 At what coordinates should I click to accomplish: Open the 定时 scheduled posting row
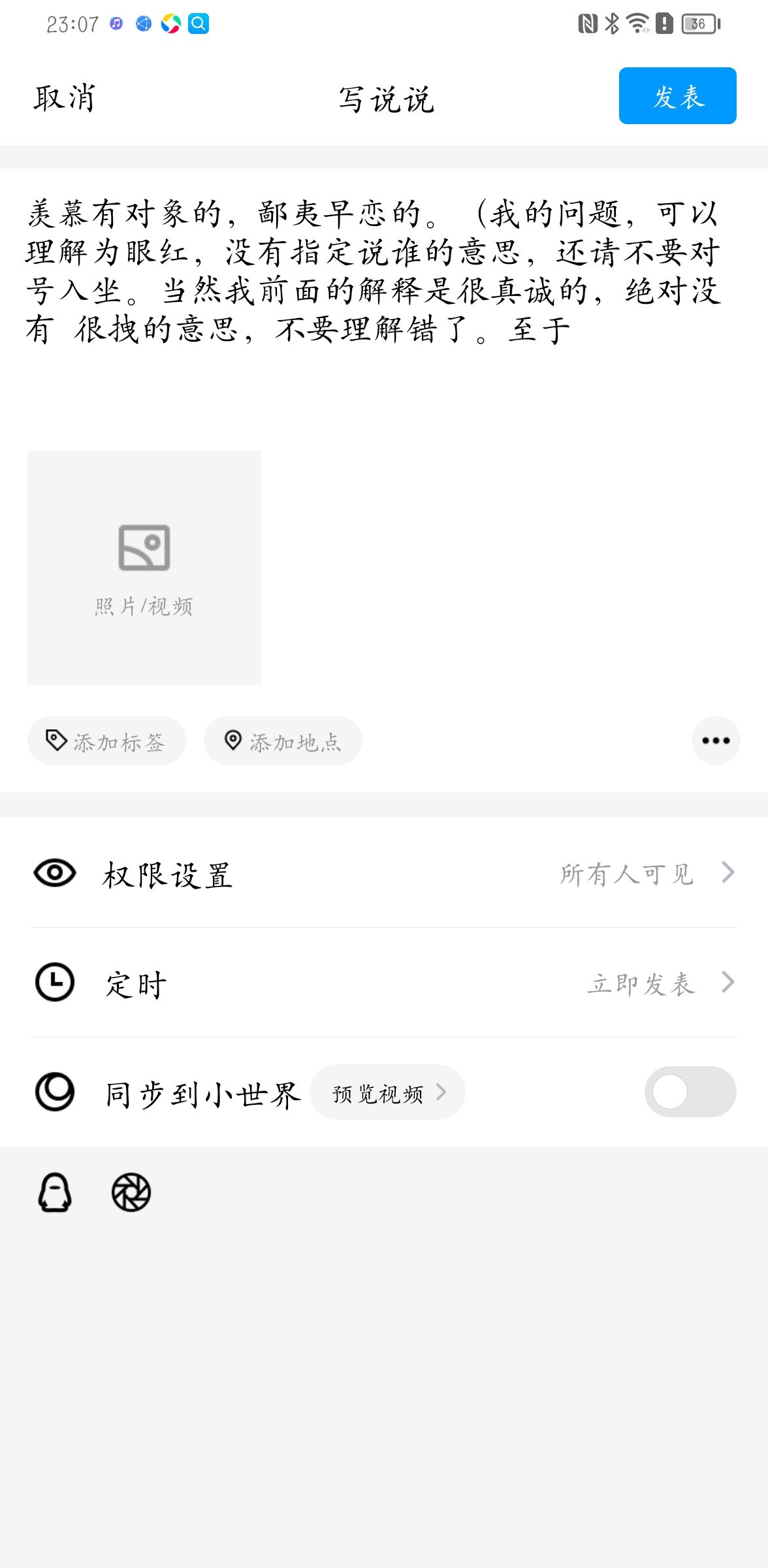click(384, 983)
